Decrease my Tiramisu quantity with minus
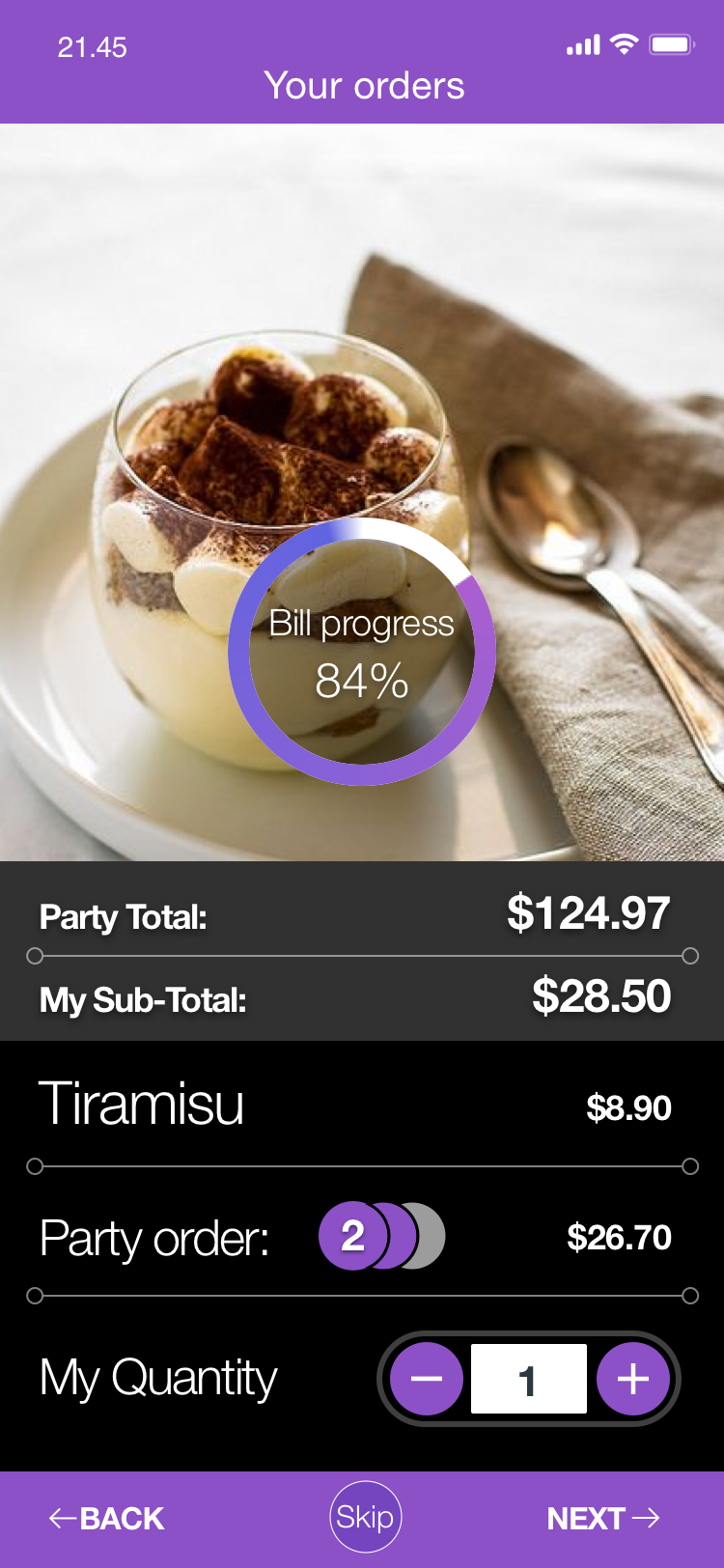Screen dimensions: 724x1568 [426, 1379]
